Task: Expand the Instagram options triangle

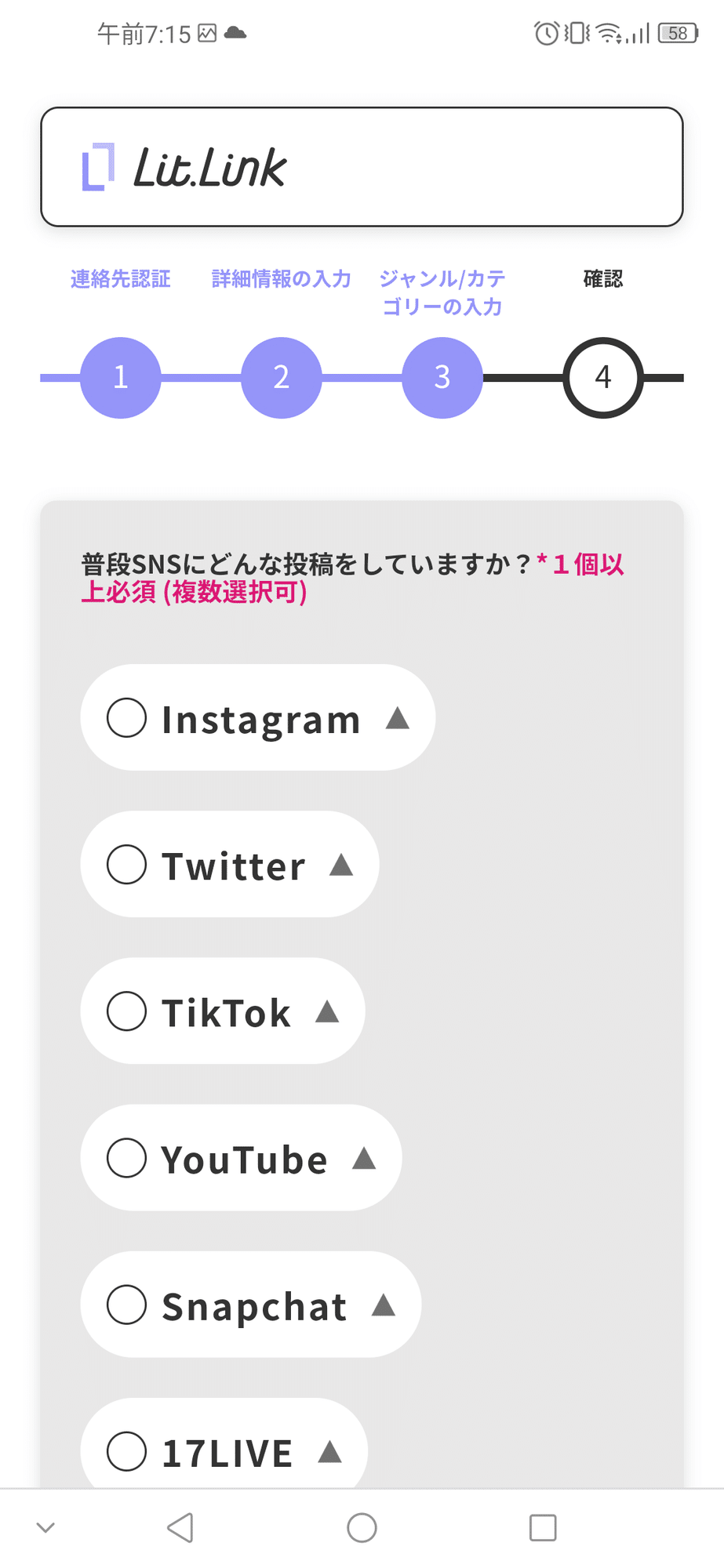Action: click(x=399, y=717)
